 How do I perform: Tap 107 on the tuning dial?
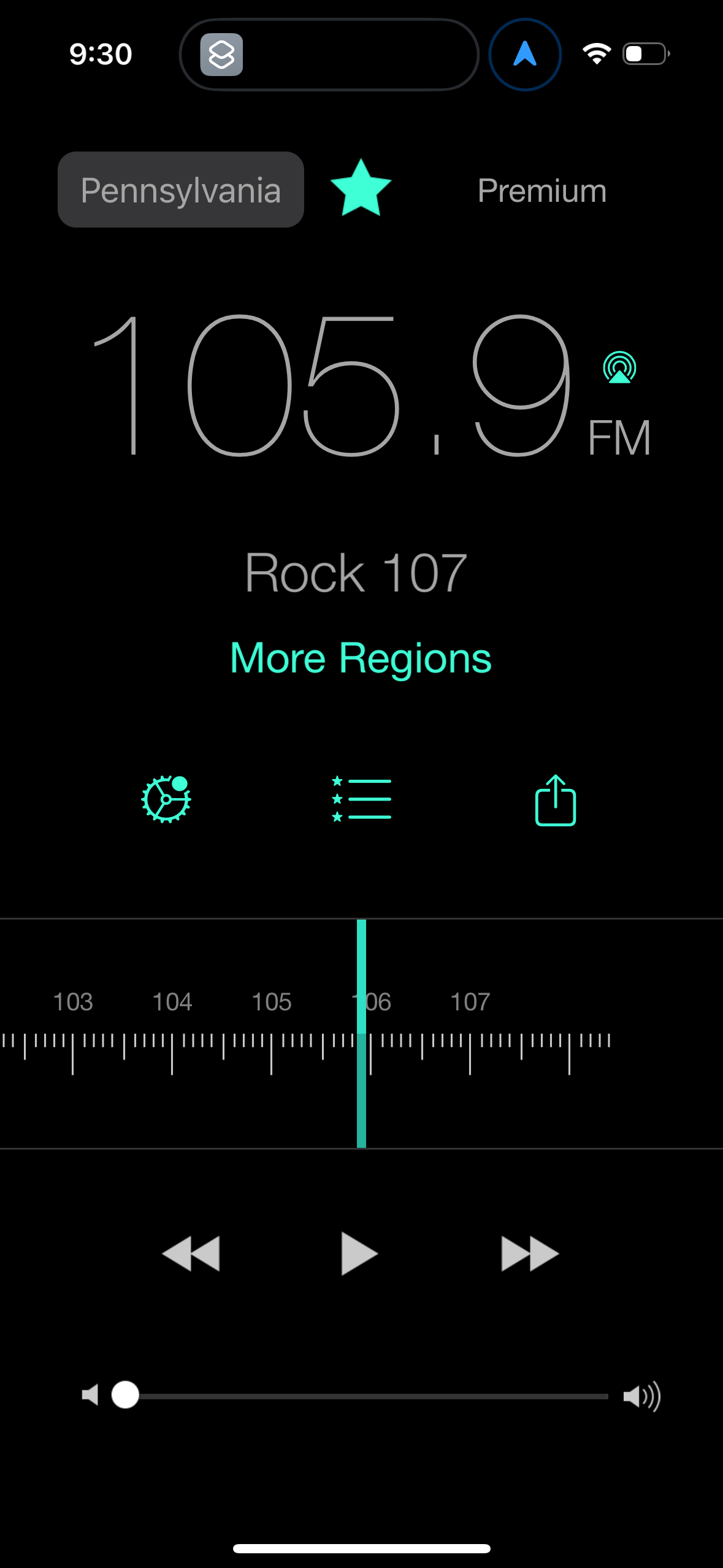coord(470,1001)
